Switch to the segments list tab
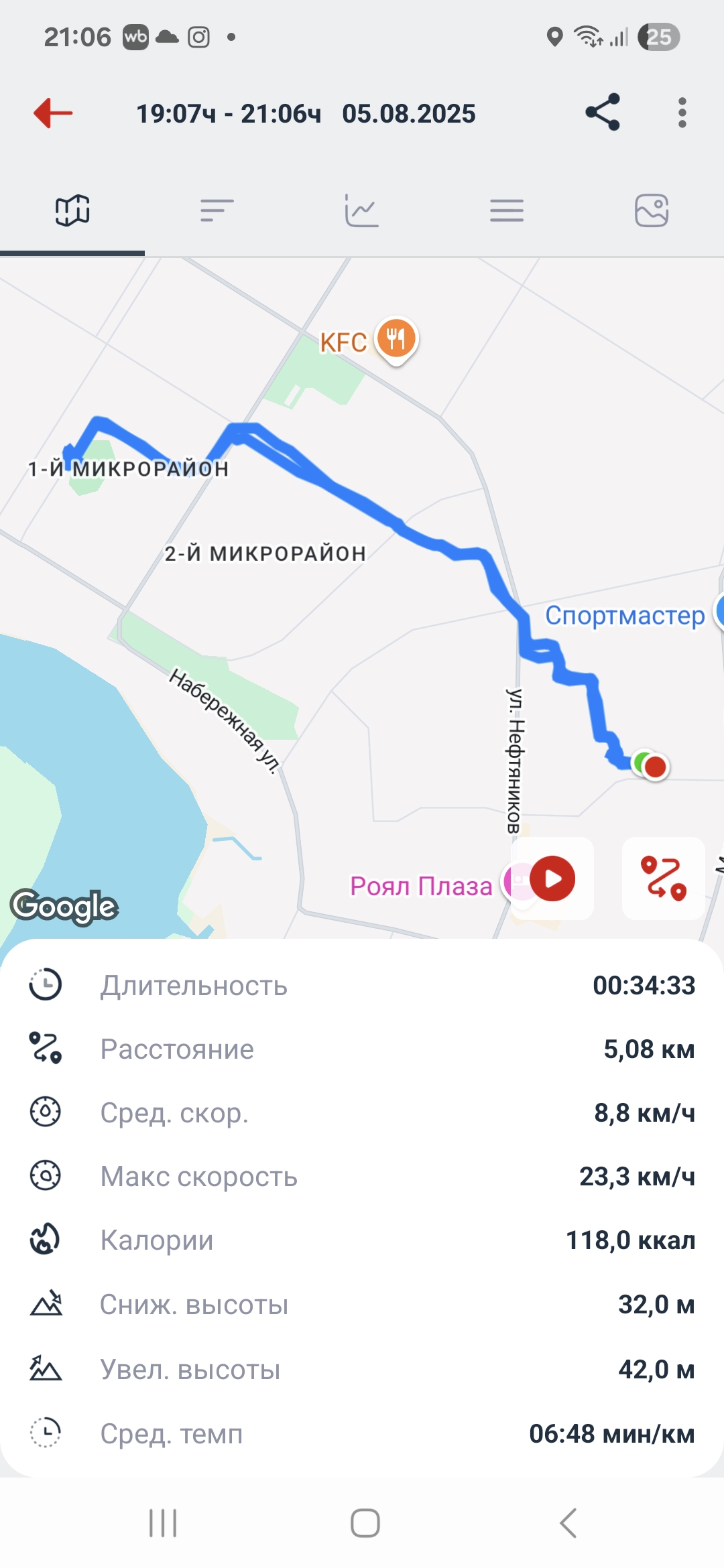724x1568 pixels. click(217, 210)
